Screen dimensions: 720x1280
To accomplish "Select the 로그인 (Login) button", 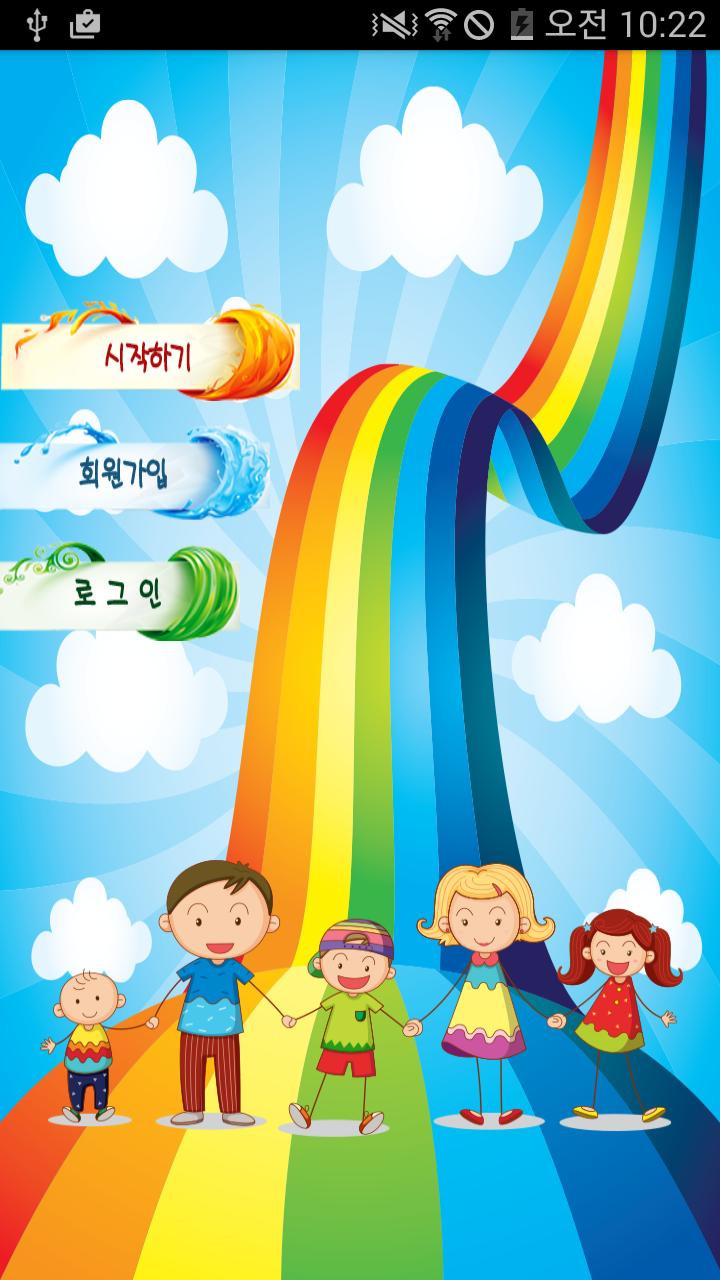I will [118, 592].
